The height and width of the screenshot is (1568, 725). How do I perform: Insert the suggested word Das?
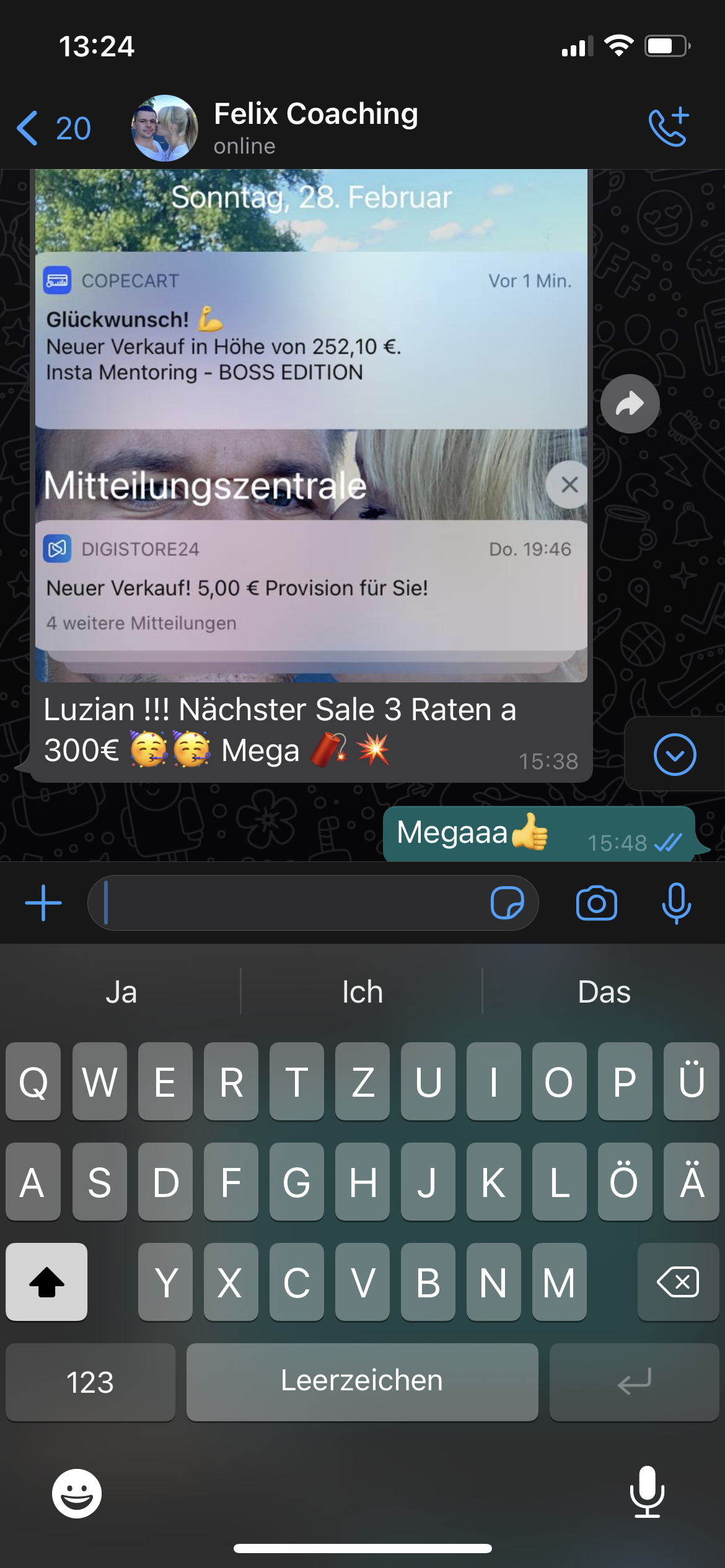604,992
